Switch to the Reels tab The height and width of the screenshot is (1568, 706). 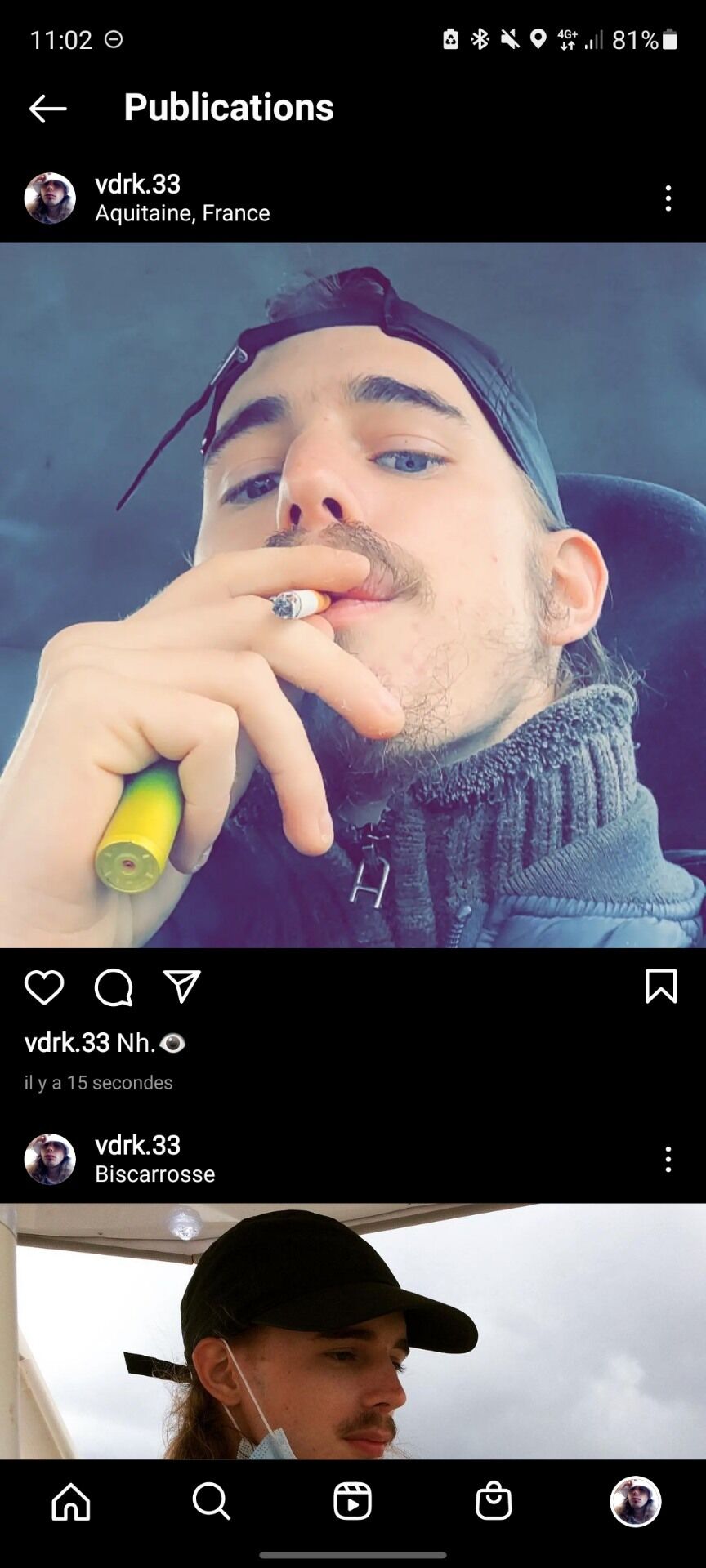click(x=352, y=1501)
